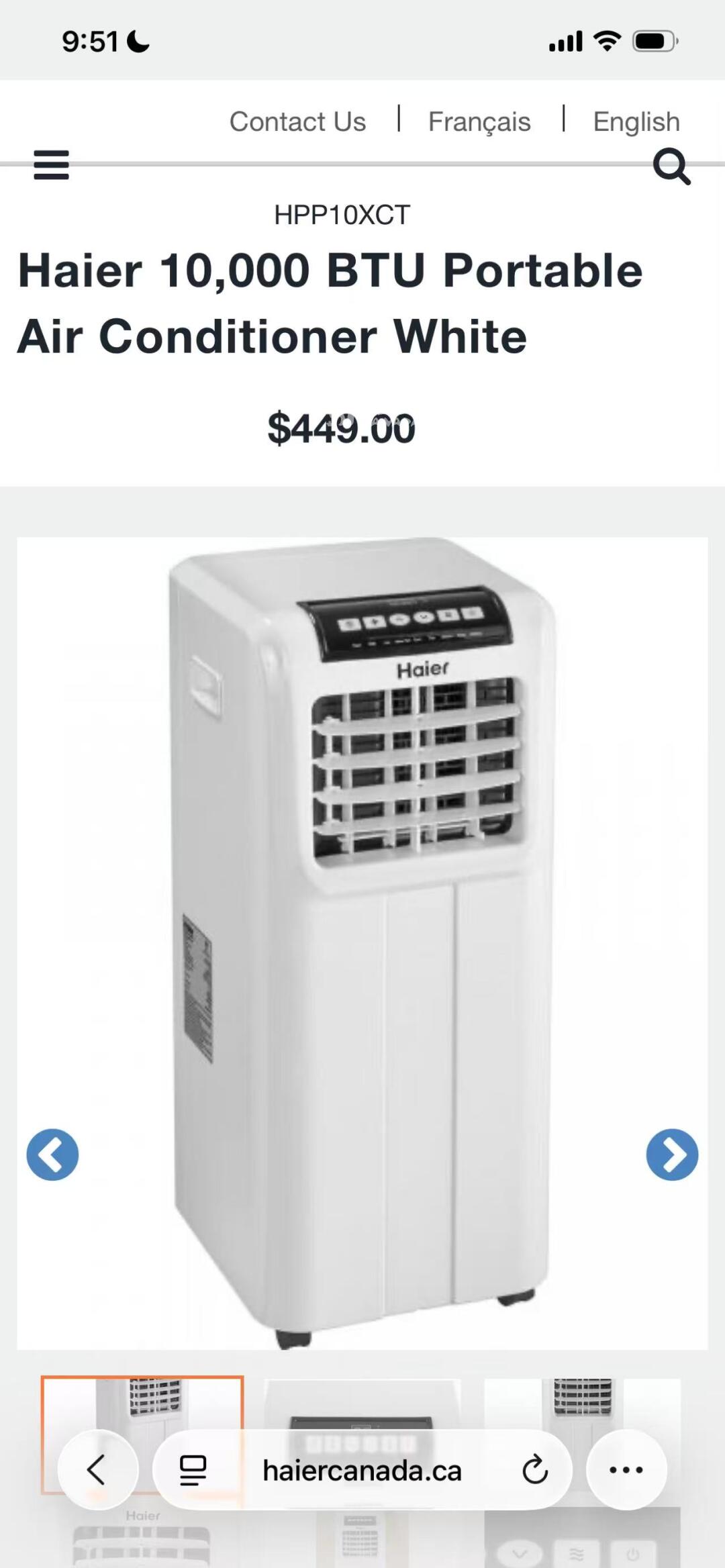Open the page reader options icon
This screenshot has height=1568, width=725.
coord(193,1470)
